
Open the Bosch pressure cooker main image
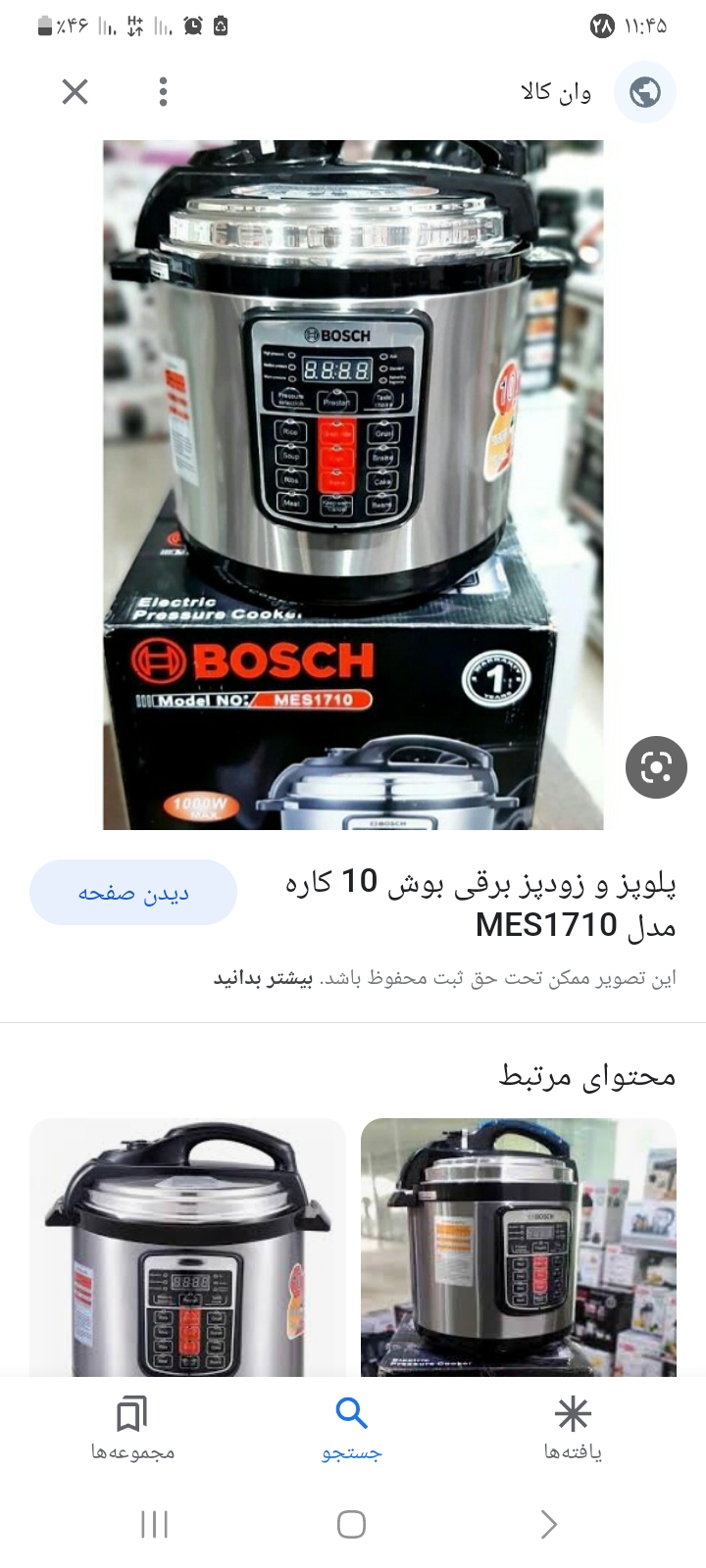pos(353,485)
